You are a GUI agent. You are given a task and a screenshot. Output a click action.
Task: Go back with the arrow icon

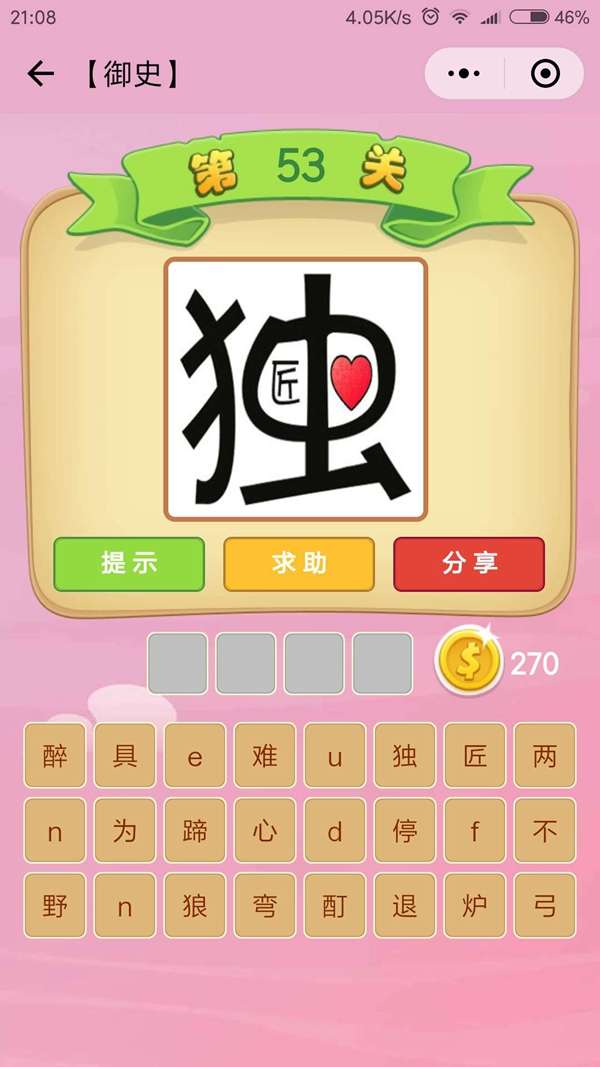[40, 74]
